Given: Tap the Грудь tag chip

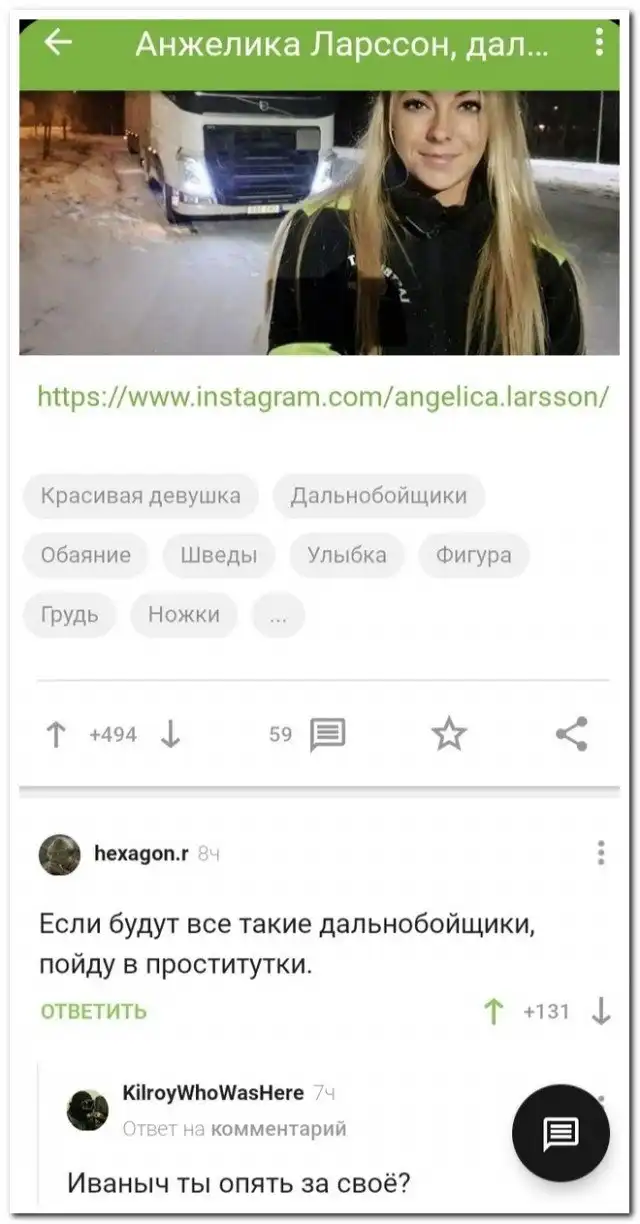Looking at the screenshot, I should [x=70, y=614].
